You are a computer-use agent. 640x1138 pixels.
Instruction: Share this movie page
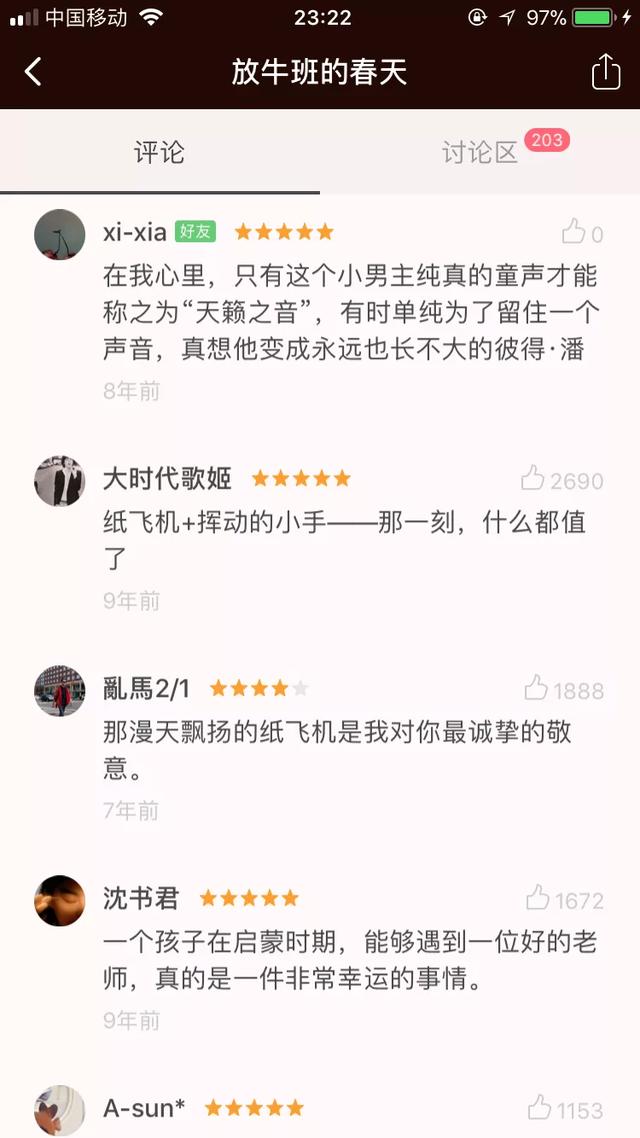(x=606, y=72)
